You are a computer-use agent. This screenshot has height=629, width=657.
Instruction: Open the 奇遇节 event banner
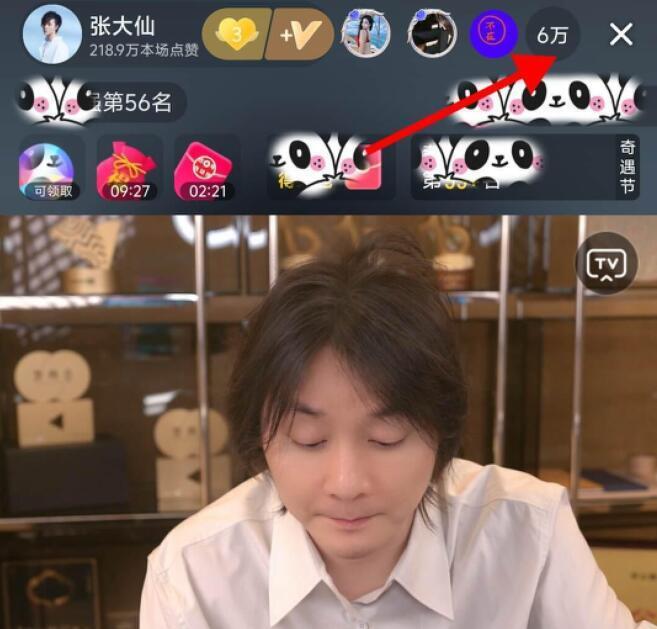click(627, 167)
